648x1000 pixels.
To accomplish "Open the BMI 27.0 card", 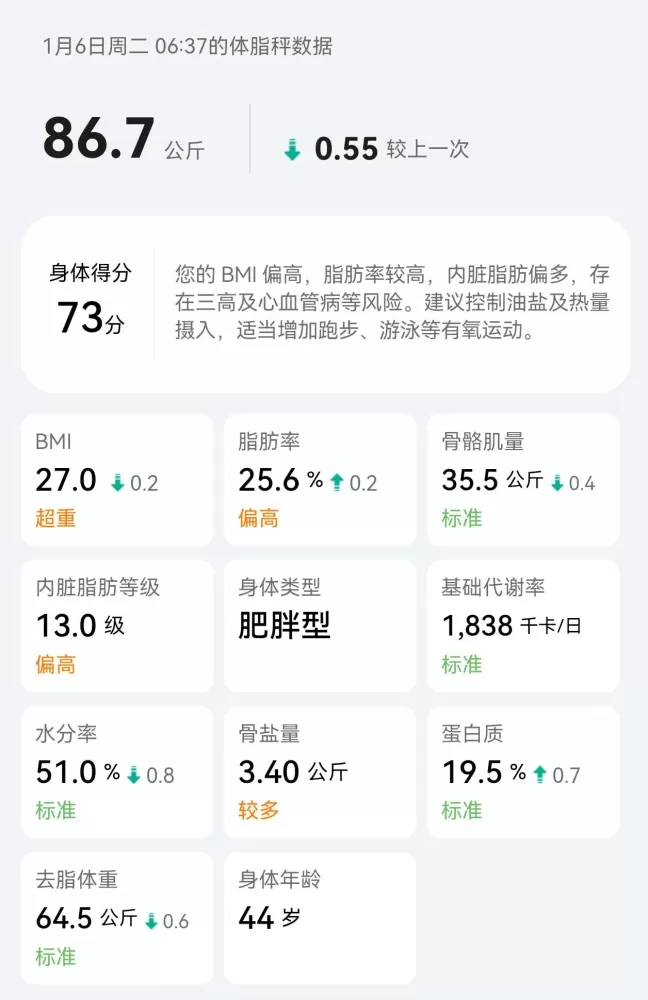I will pos(117,480).
